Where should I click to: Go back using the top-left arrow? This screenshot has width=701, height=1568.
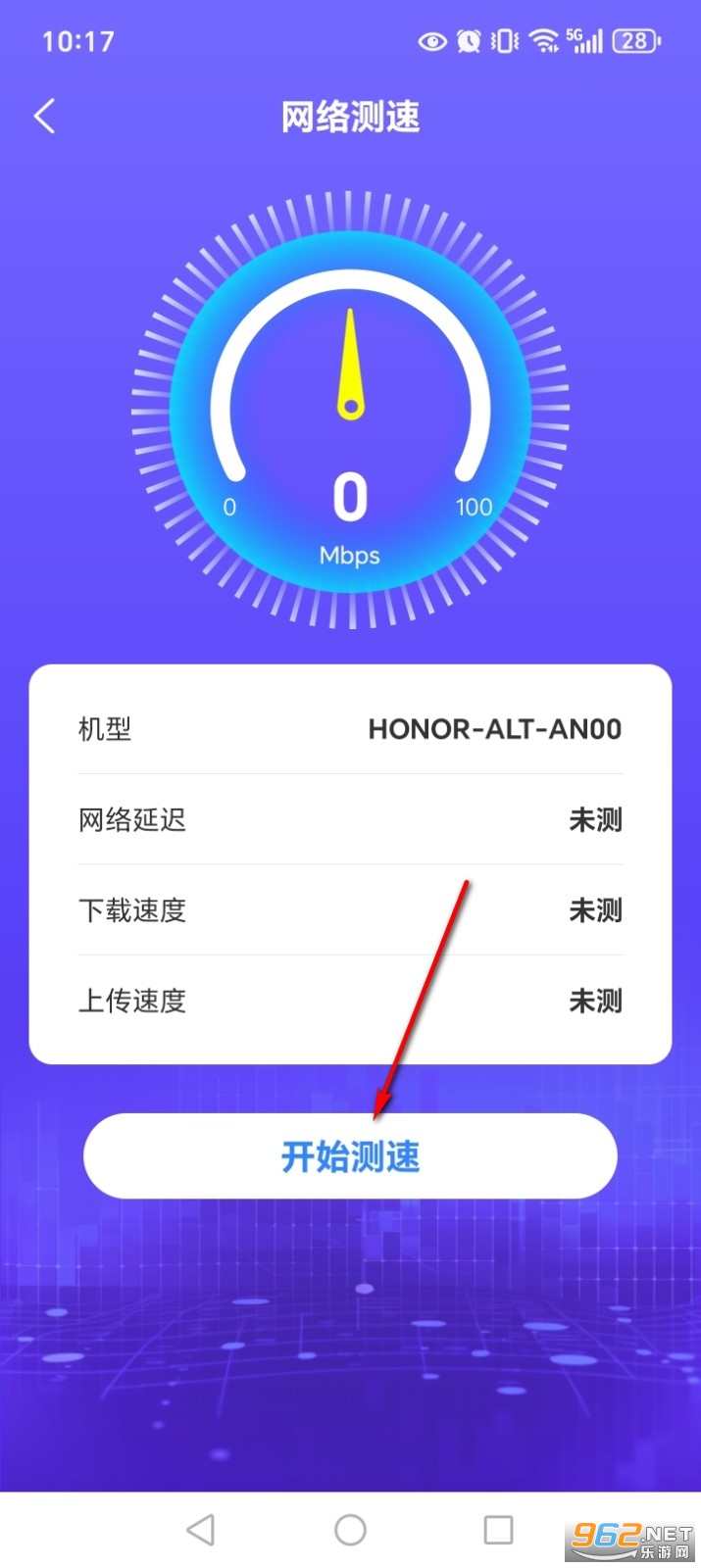pyautogui.click(x=44, y=117)
